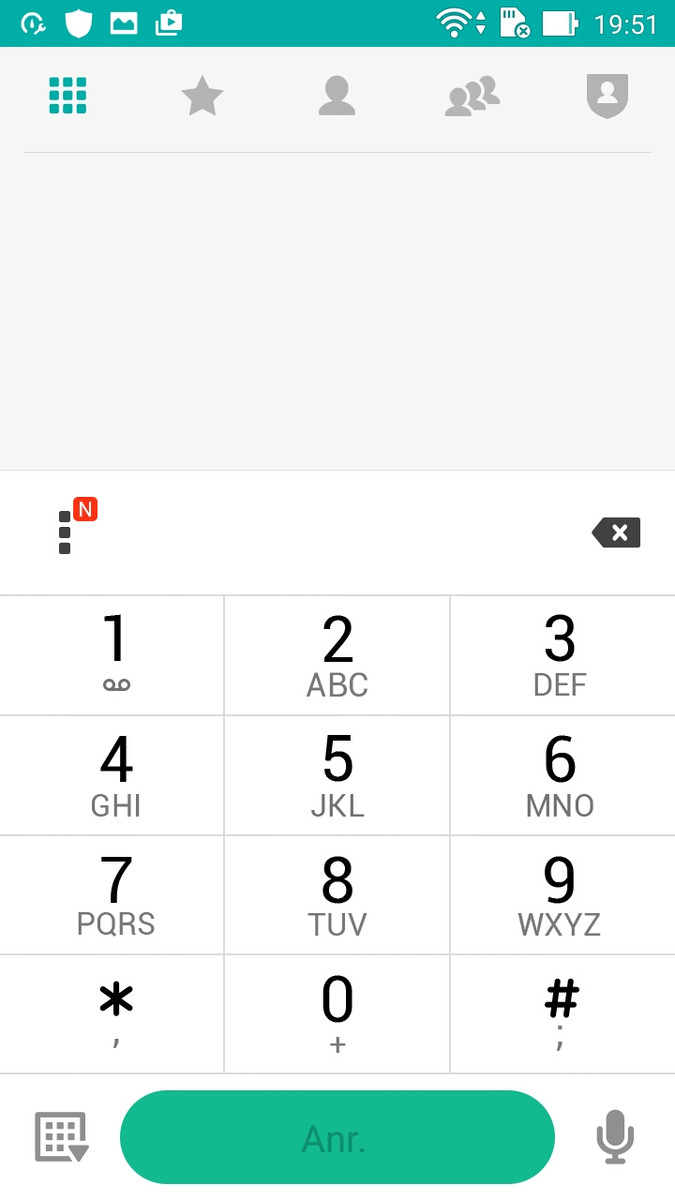Enter digit 5 JKL
The height and width of the screenshot is (1200, 675).
(x=337, y=776)
